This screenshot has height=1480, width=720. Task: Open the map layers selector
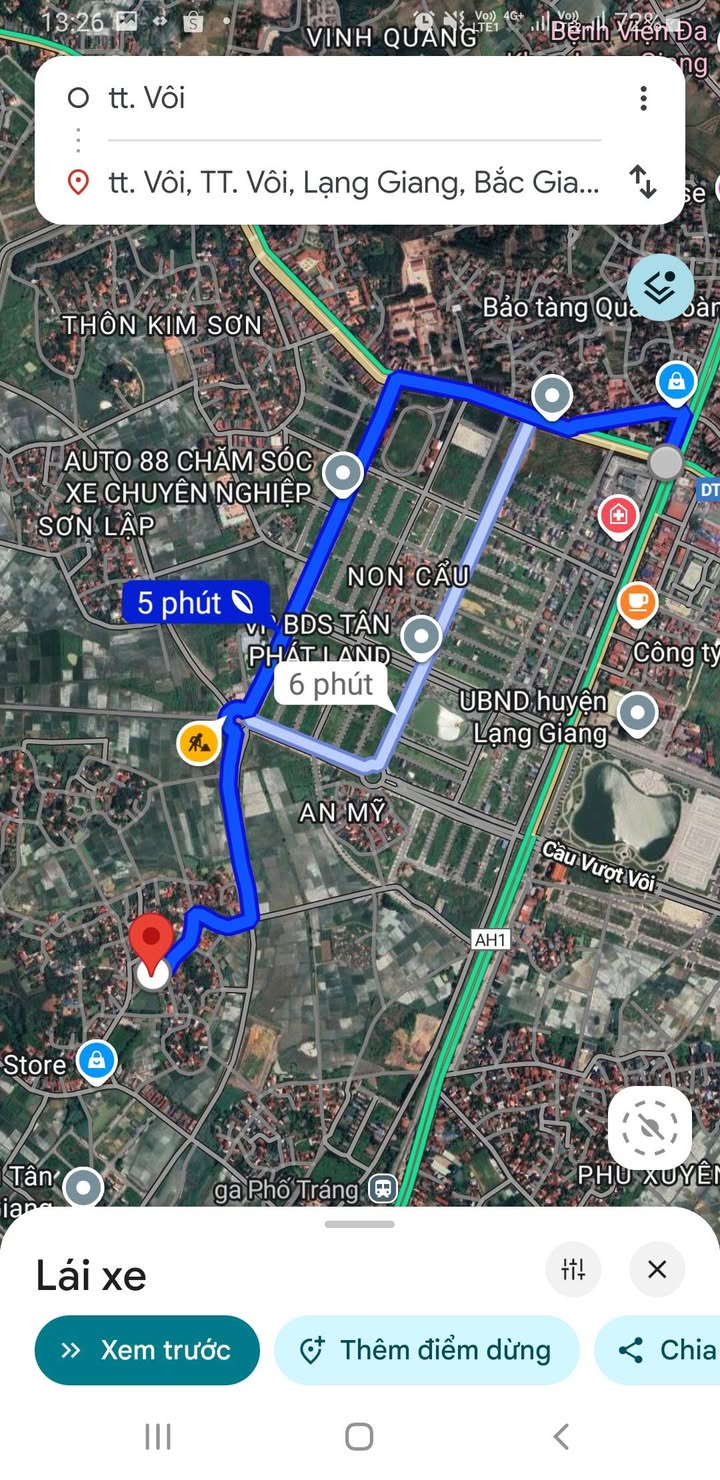(660, 288)
